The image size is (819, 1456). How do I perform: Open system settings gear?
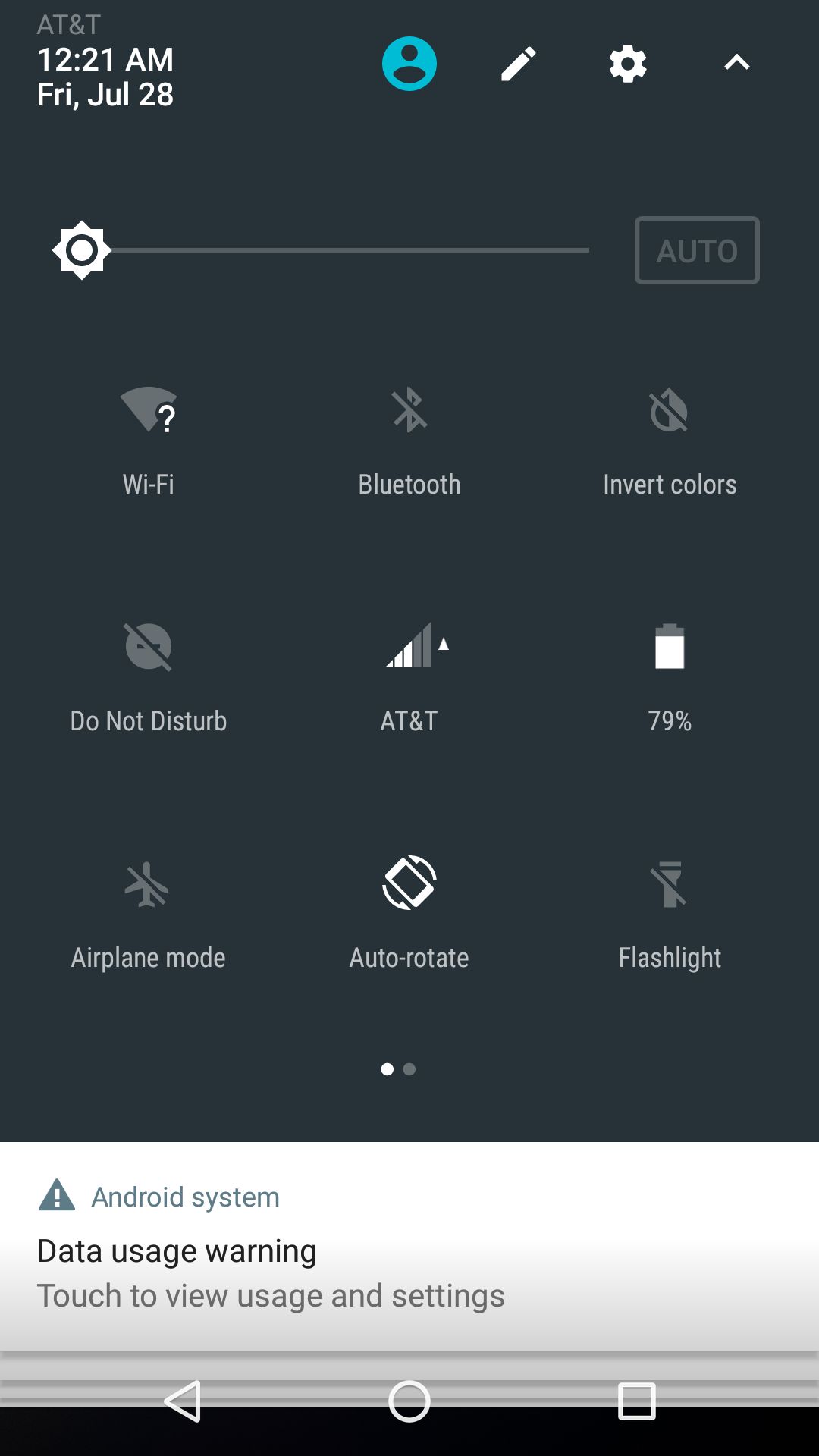(628, 64)
